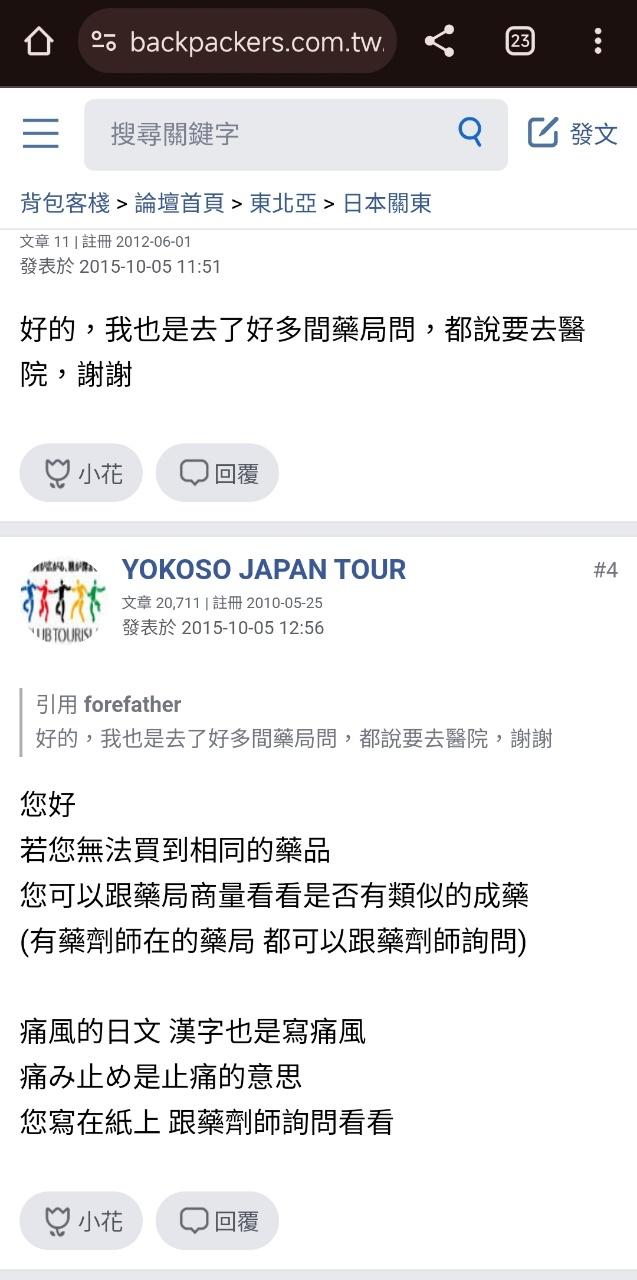The height and width of the screenshot is (1280, 637).
Task: Open the 日本關東 breadcrumb link
Action: pos(387,203)
